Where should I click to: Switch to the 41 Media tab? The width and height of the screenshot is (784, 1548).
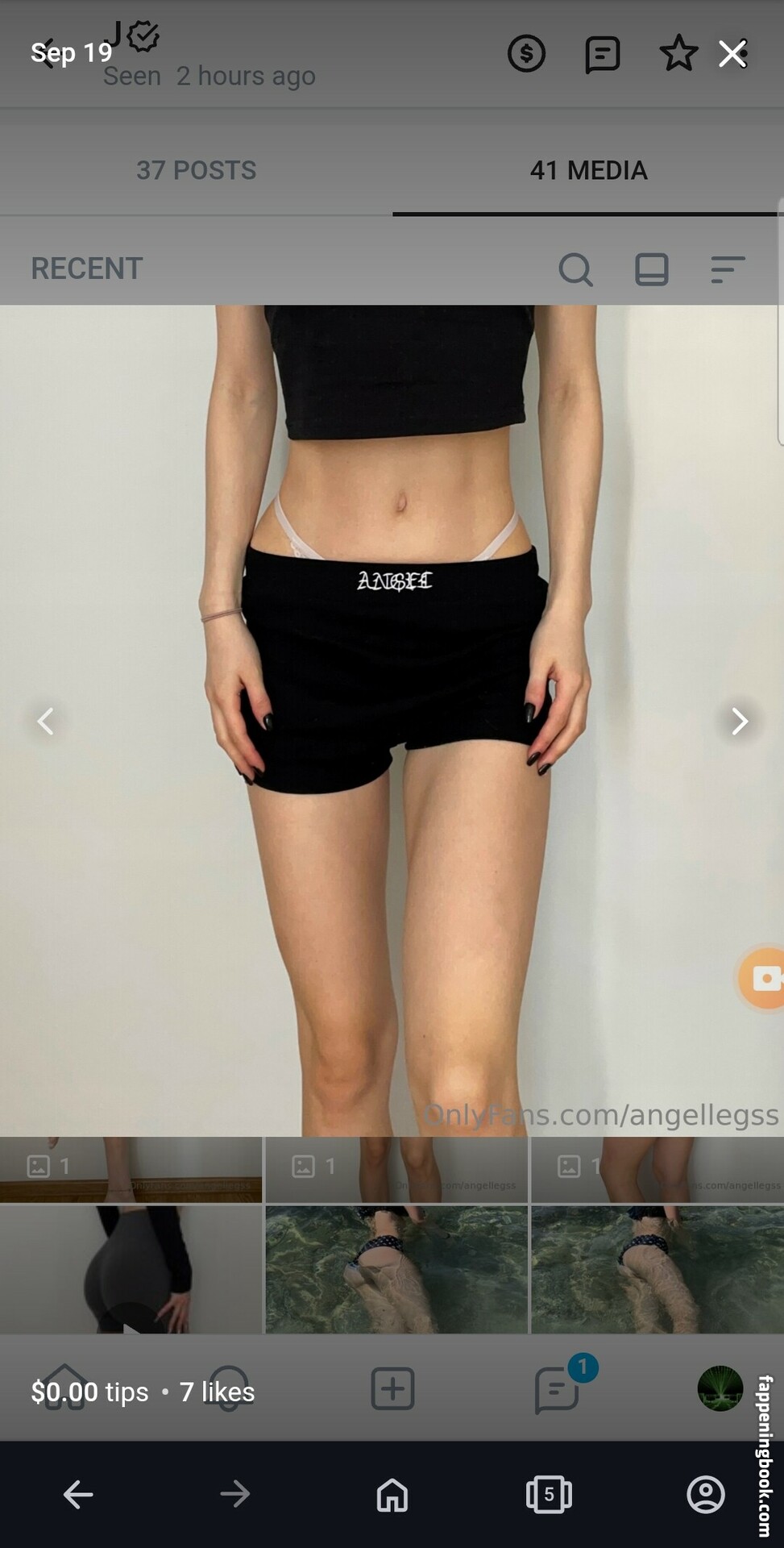point(588,170)
